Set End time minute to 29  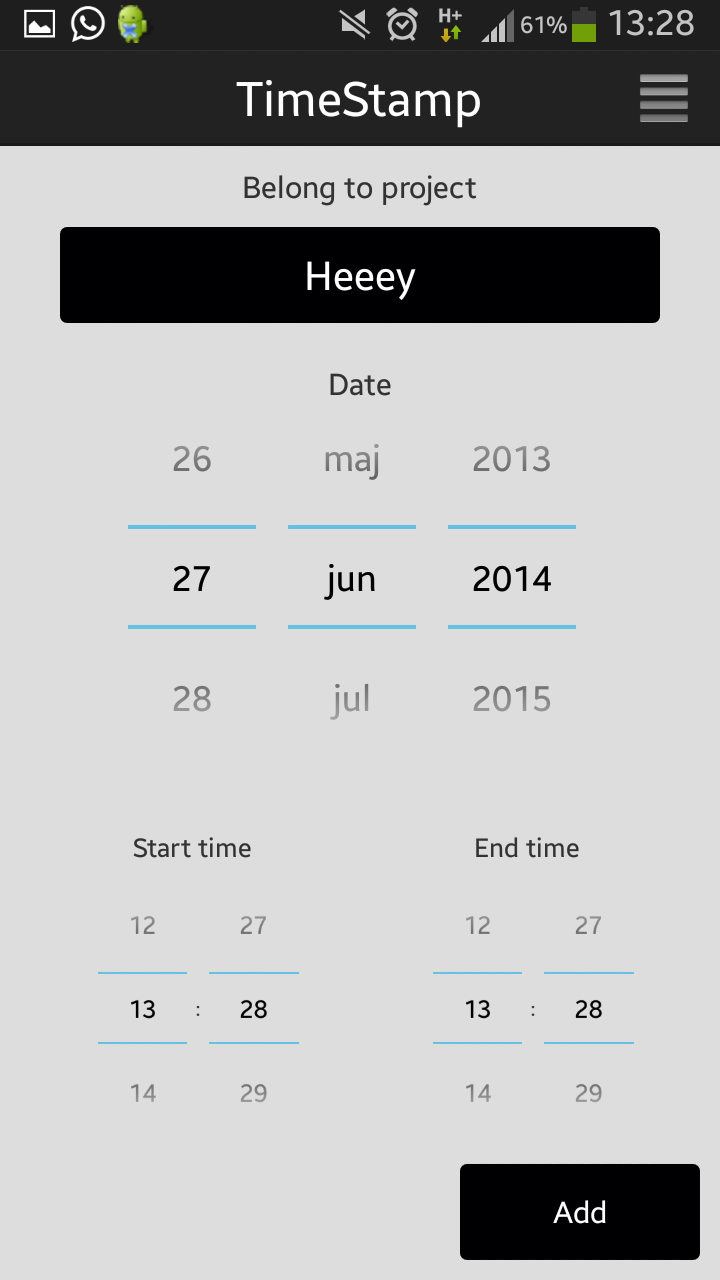[589, 1093]
